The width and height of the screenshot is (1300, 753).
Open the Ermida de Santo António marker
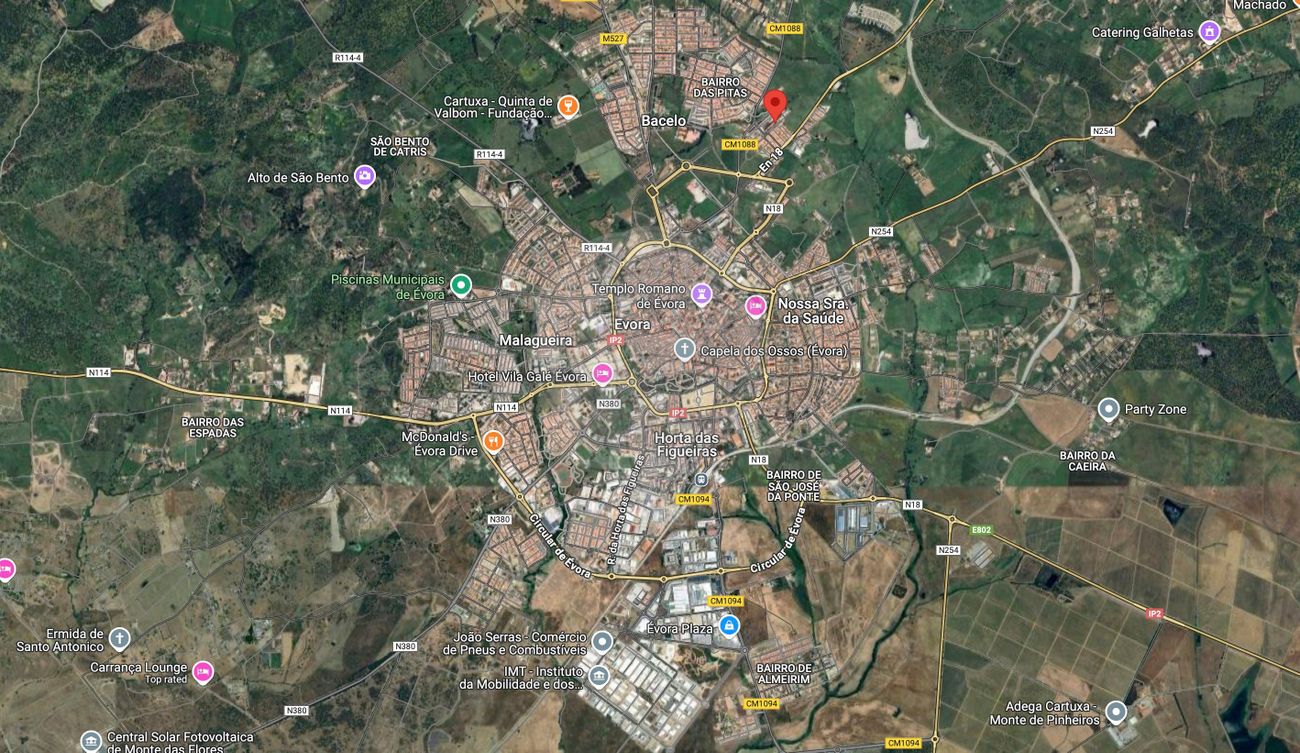click(119, 639)
